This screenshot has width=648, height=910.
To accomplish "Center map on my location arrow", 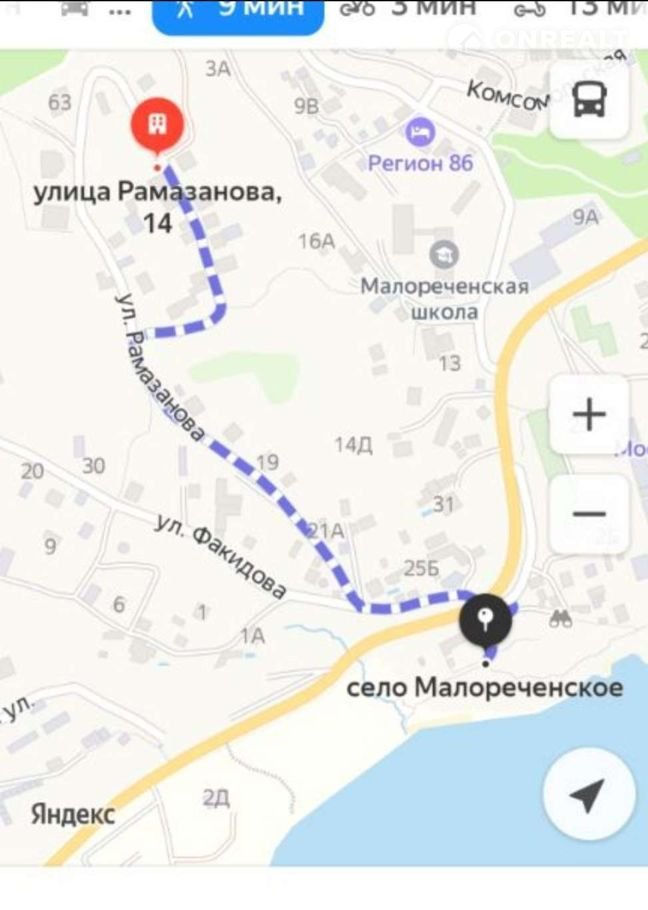I will pyautogui.click(x=588, y=796).
